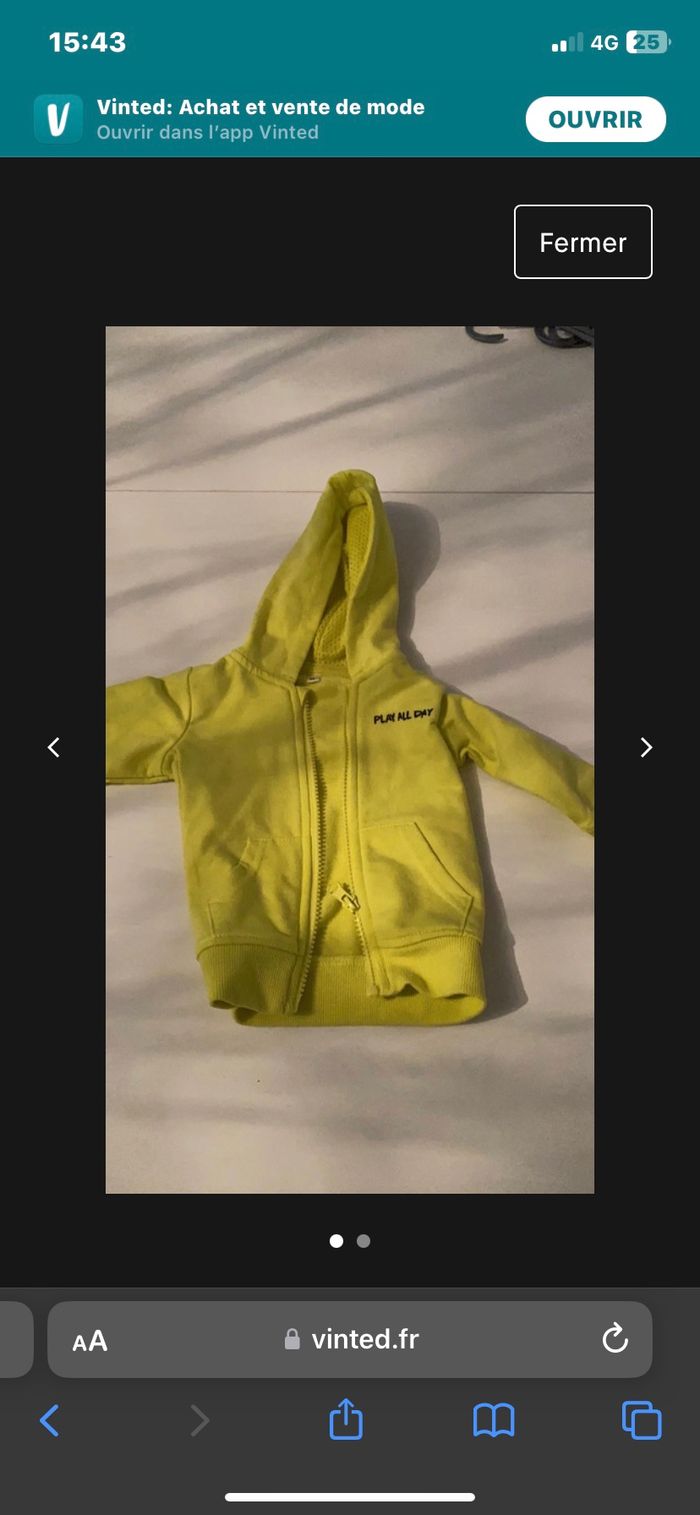Image resolution: width=700 pixels, height=1515 pixels.
Task: Reload the vinted.fr page
Action: click(x=615, y=1339)
